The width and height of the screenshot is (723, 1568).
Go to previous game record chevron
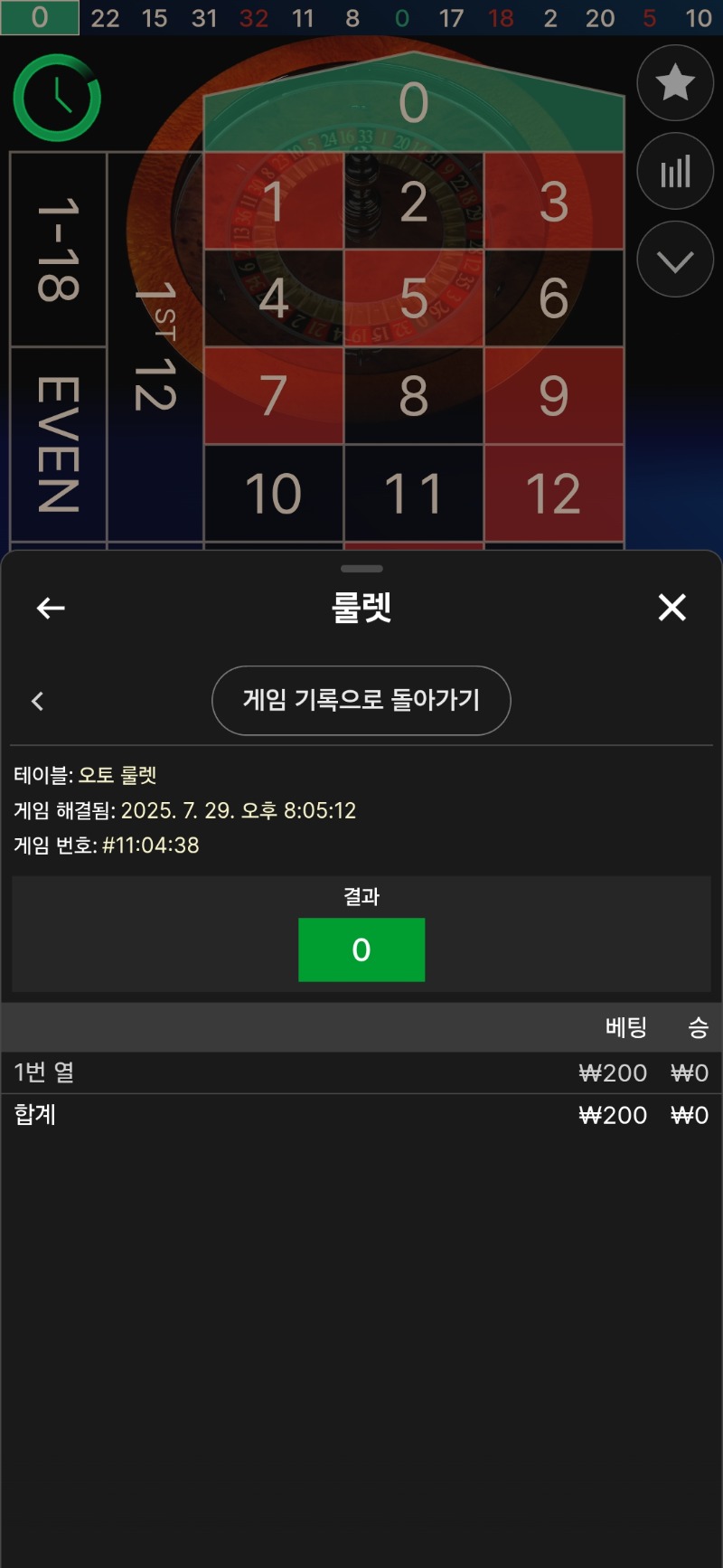point(37,701)
